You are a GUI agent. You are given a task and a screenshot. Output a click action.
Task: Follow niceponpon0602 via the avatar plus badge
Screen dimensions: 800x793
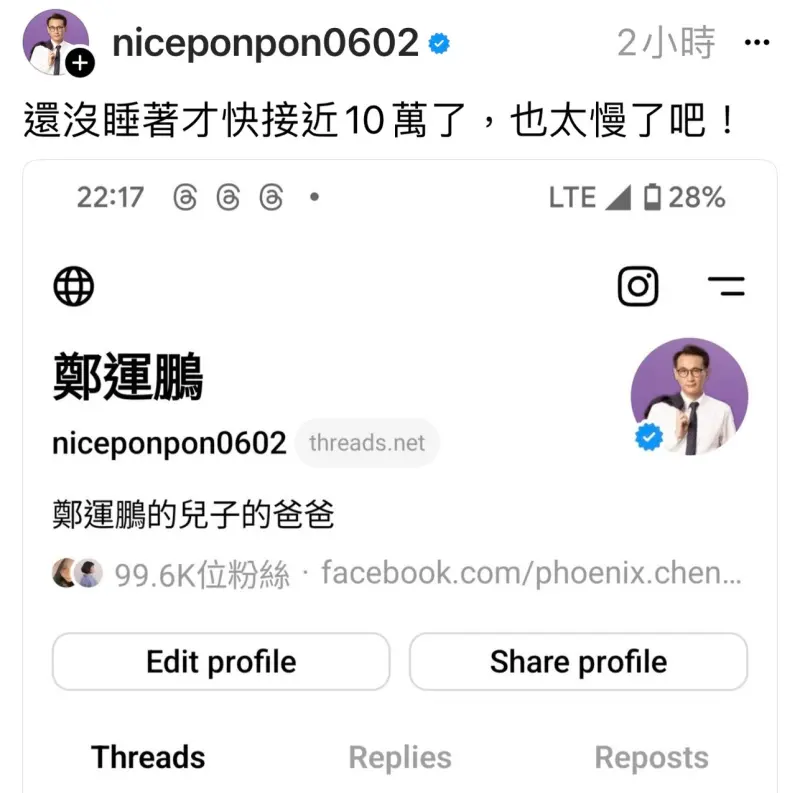click(81, 64)
